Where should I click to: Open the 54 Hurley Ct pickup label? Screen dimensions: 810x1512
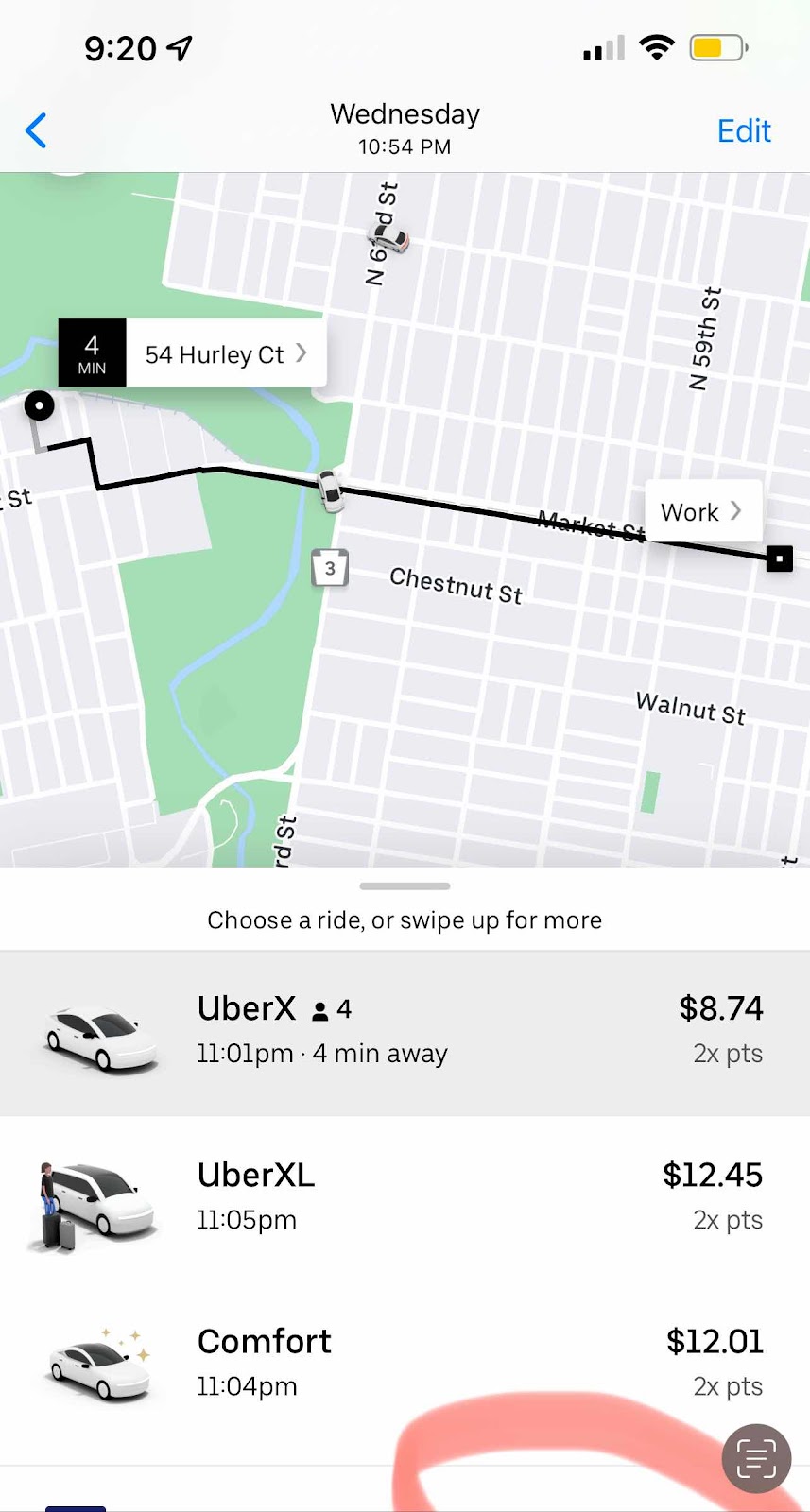tap(224, 354)
